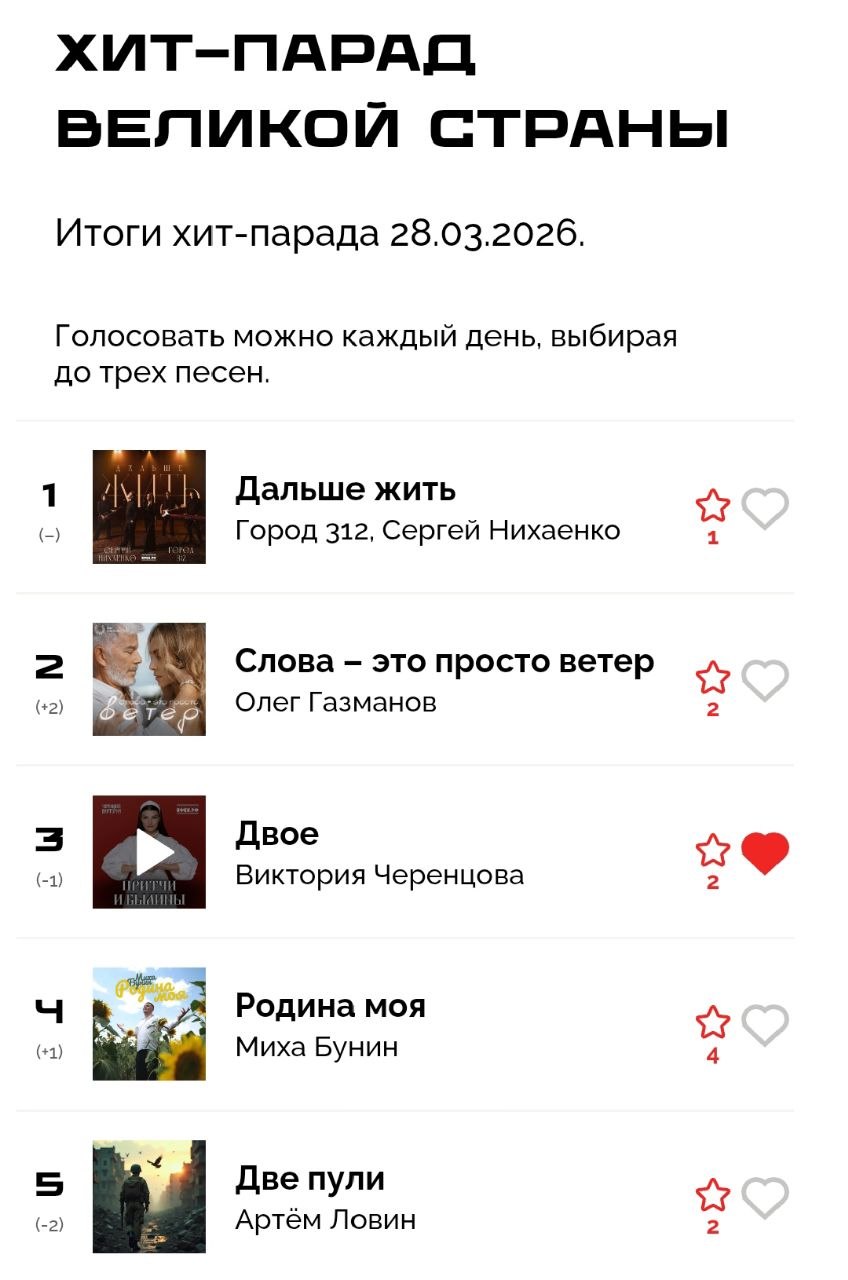Remove the red heart vote from Двое
848x1280 pixels.
tap(766, 853)
